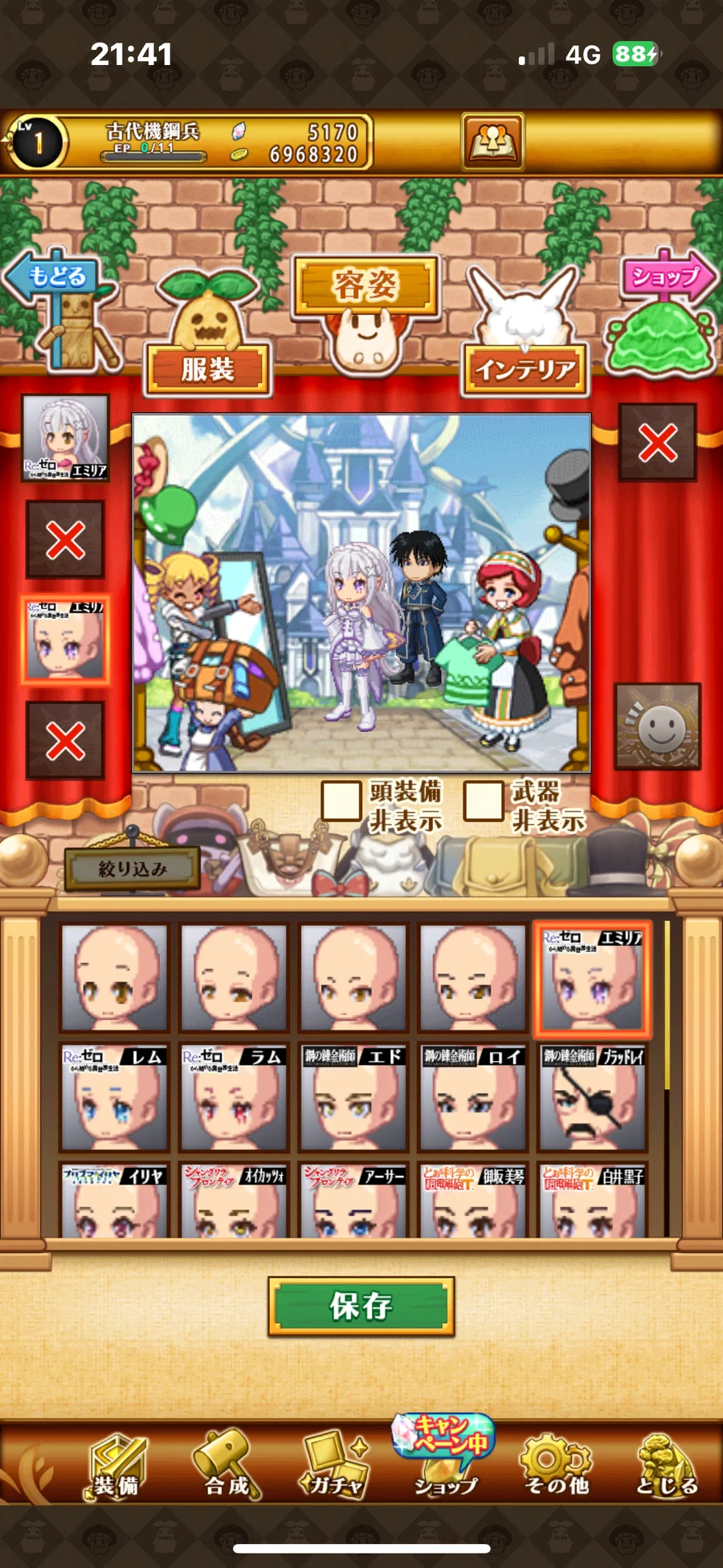Open ガチャ in the bottom bar

pyautogui.click(x=336, y=1469)
